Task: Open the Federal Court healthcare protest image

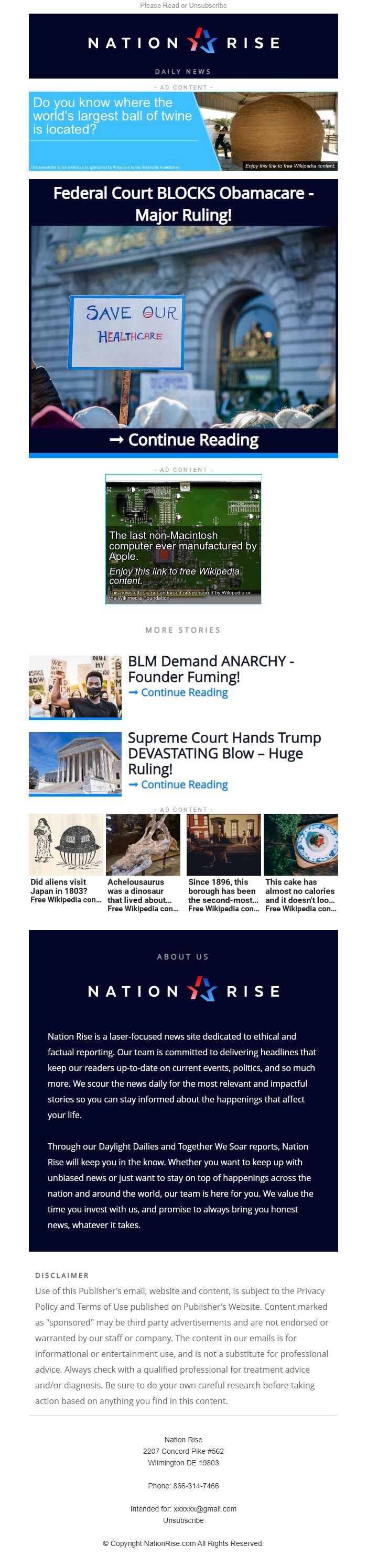Action: (183, 327)
